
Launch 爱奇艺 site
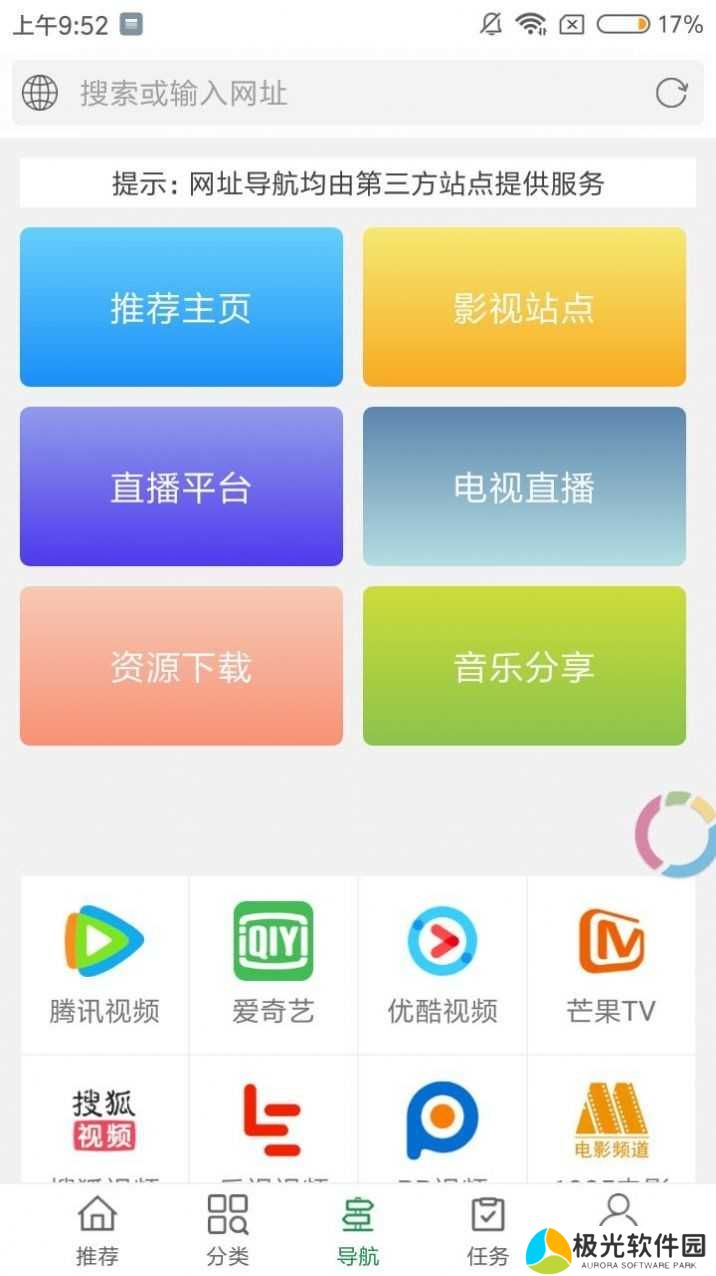click(273, 964)
